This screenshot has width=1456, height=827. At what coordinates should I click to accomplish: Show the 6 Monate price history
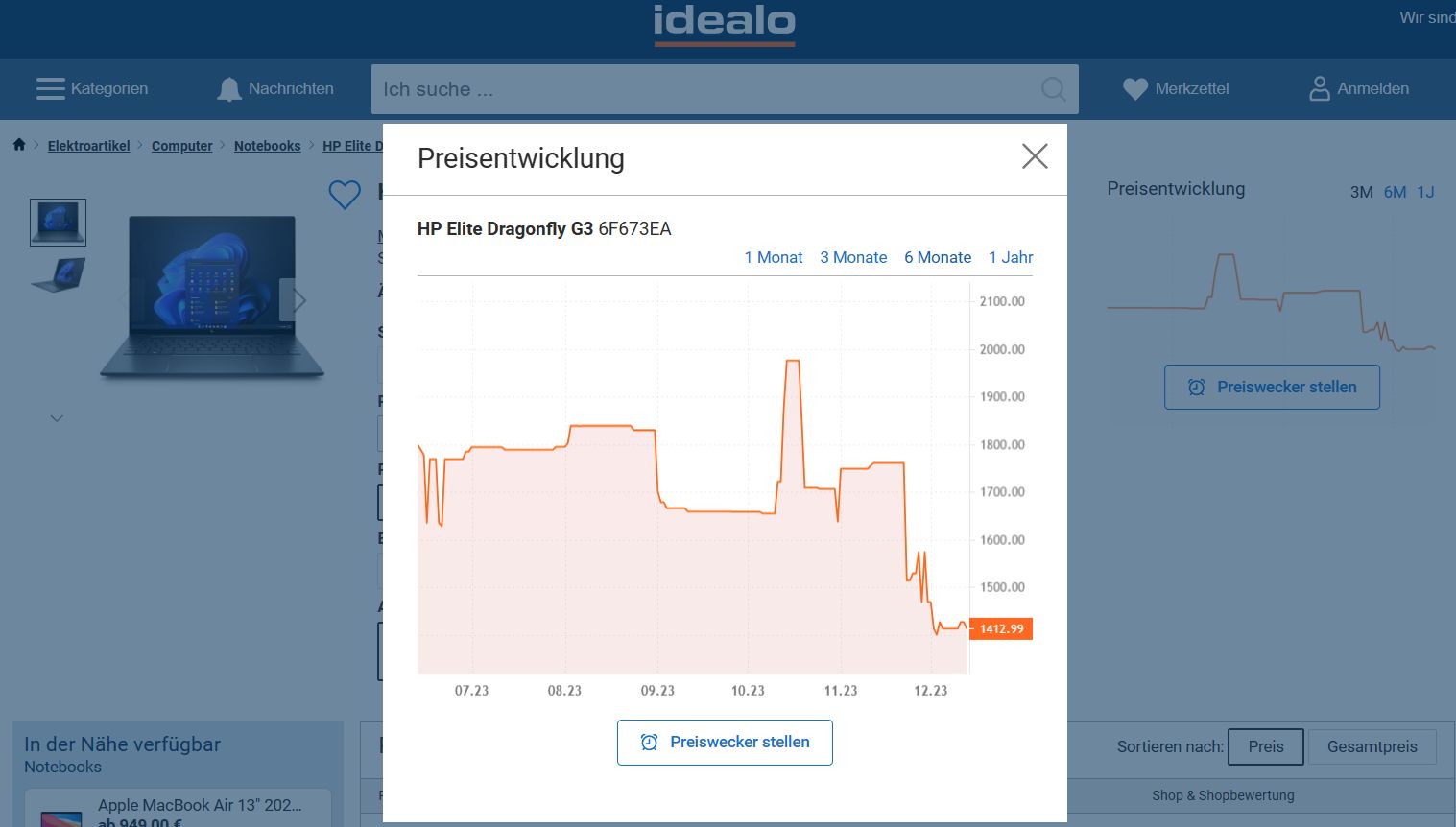[x=937, y=257]
